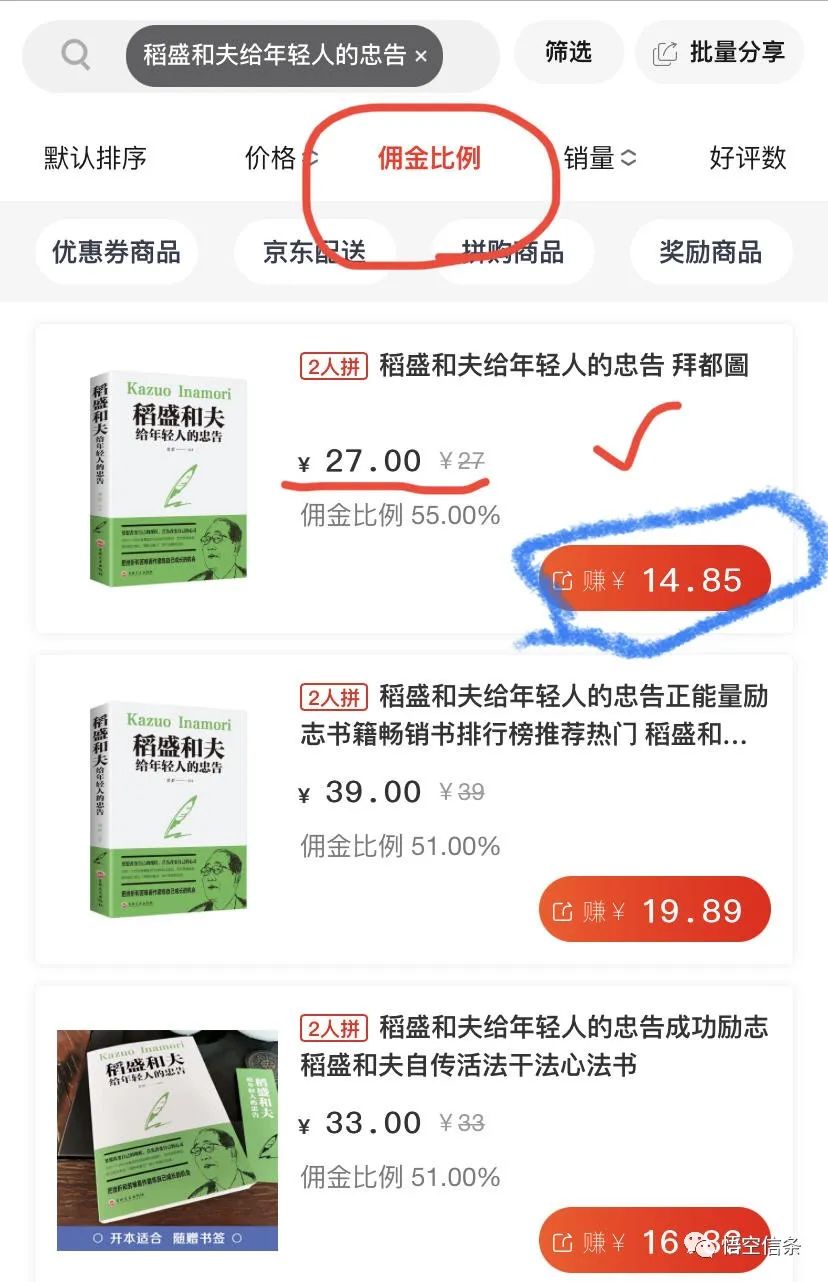Select the 优惠券商品 filter chip
The width and height of the screenshot is (828, 1282).
pyautogui.click(x=116, y=252)
